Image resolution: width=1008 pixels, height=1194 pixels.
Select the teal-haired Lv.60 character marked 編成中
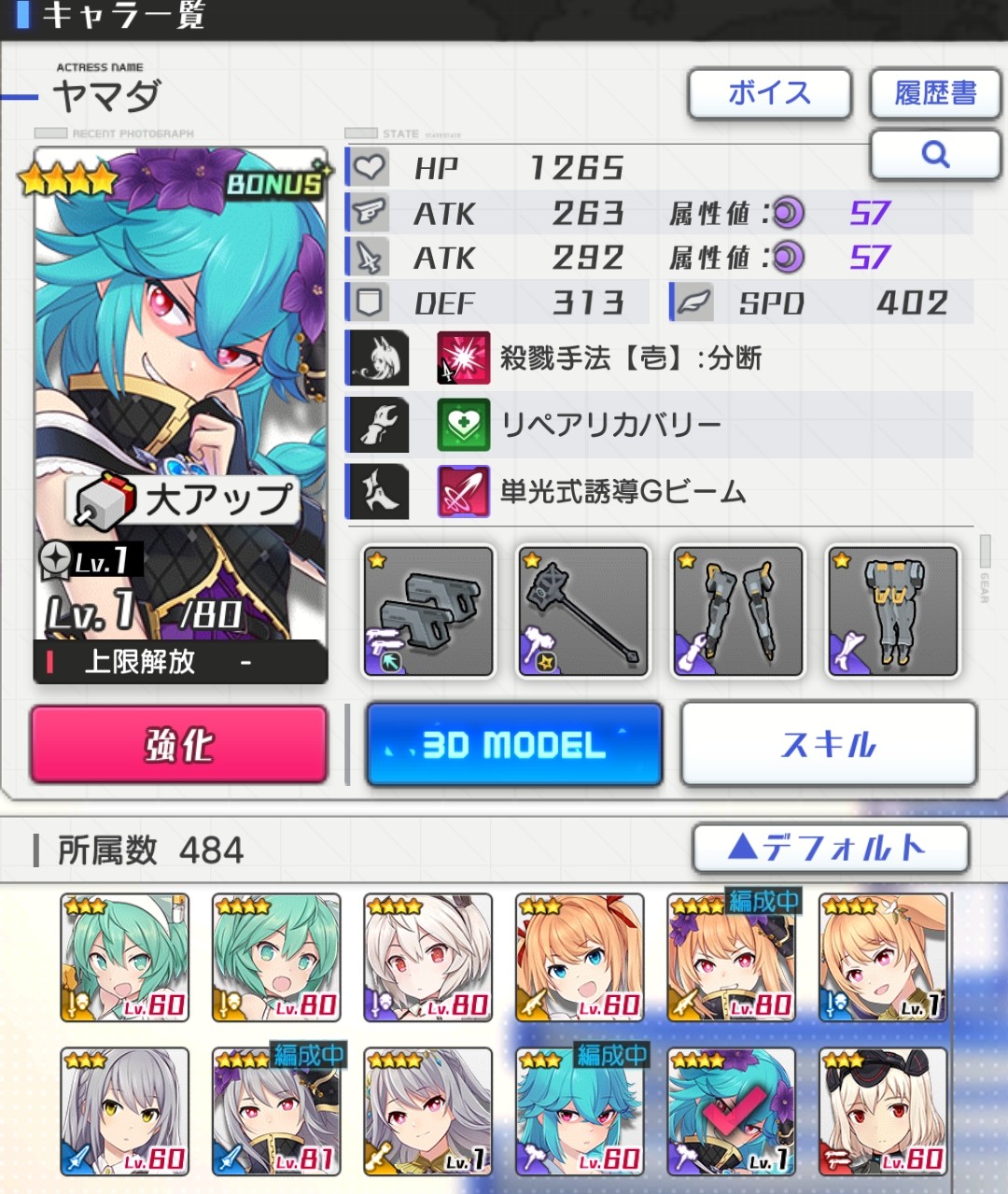click(580, 1111)
